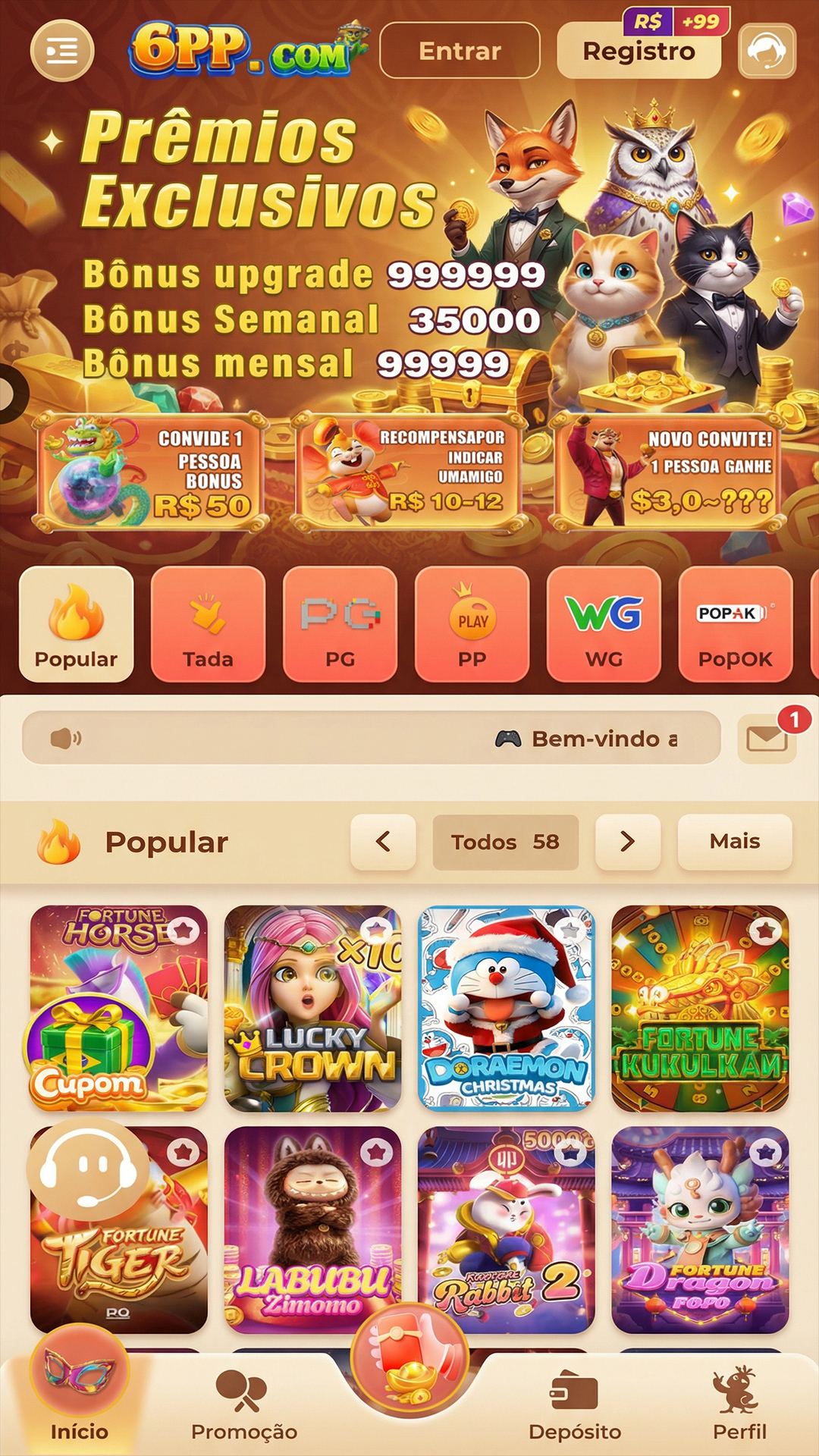
Task: Tap the Mais button
Action: pos(734,842)
